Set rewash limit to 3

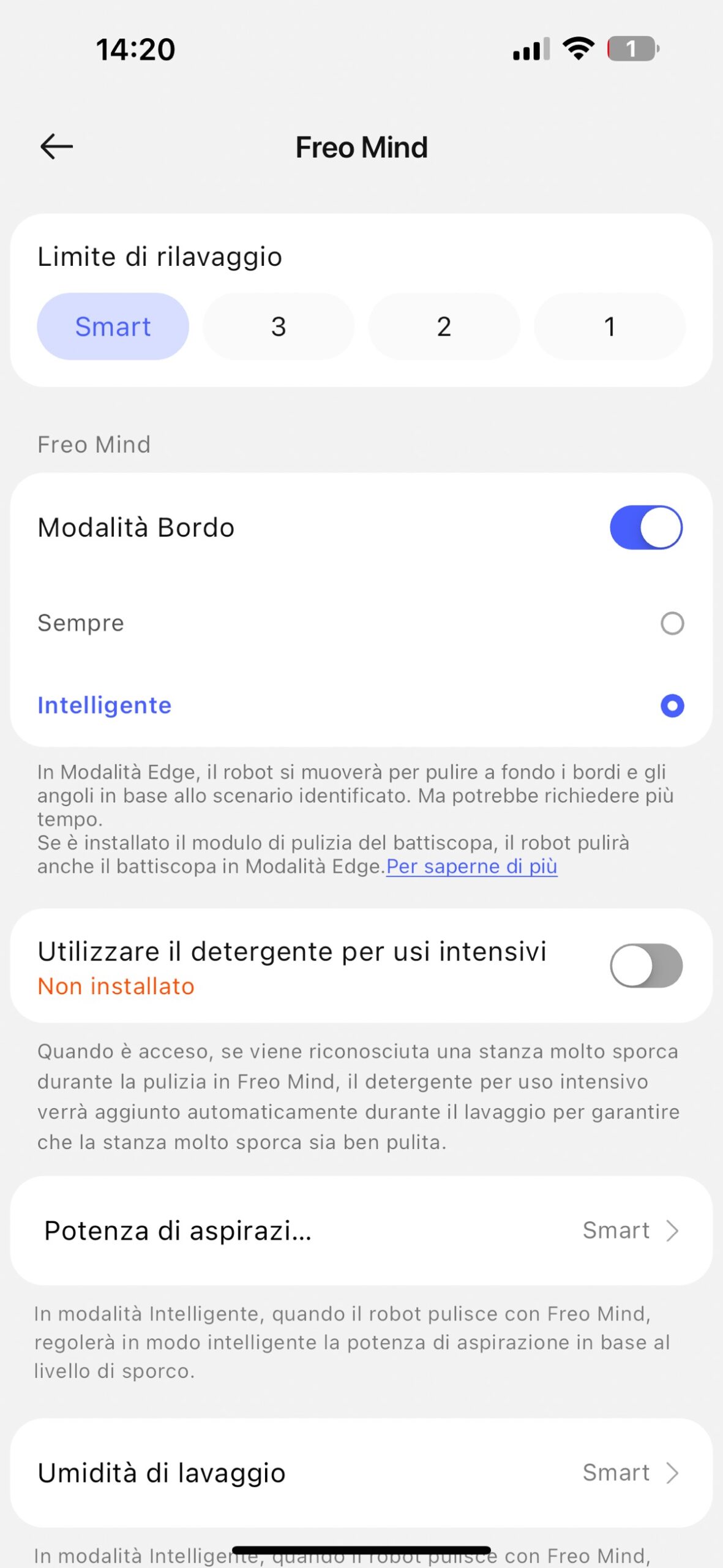(279, 326)
